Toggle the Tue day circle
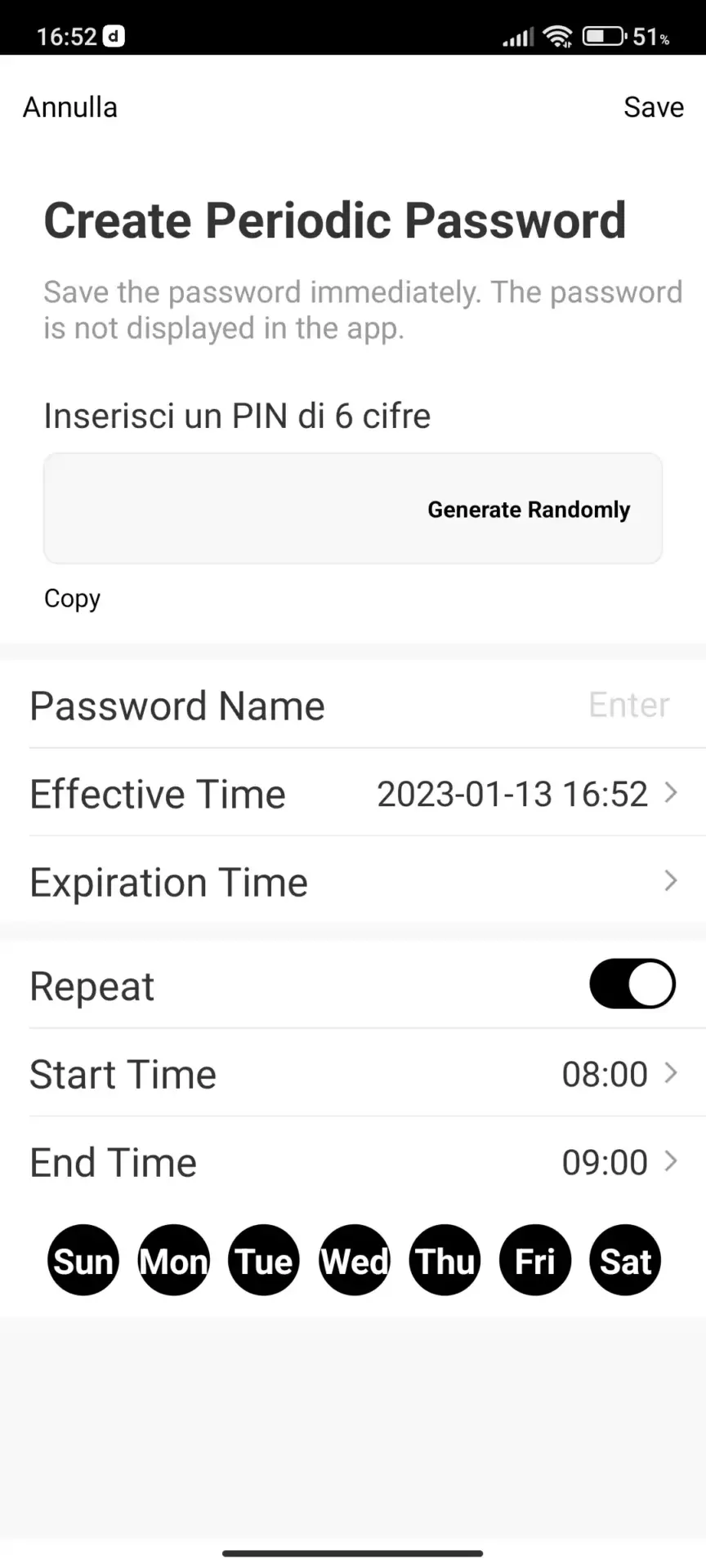706x1568 pixels. (x=264, y=1260)
